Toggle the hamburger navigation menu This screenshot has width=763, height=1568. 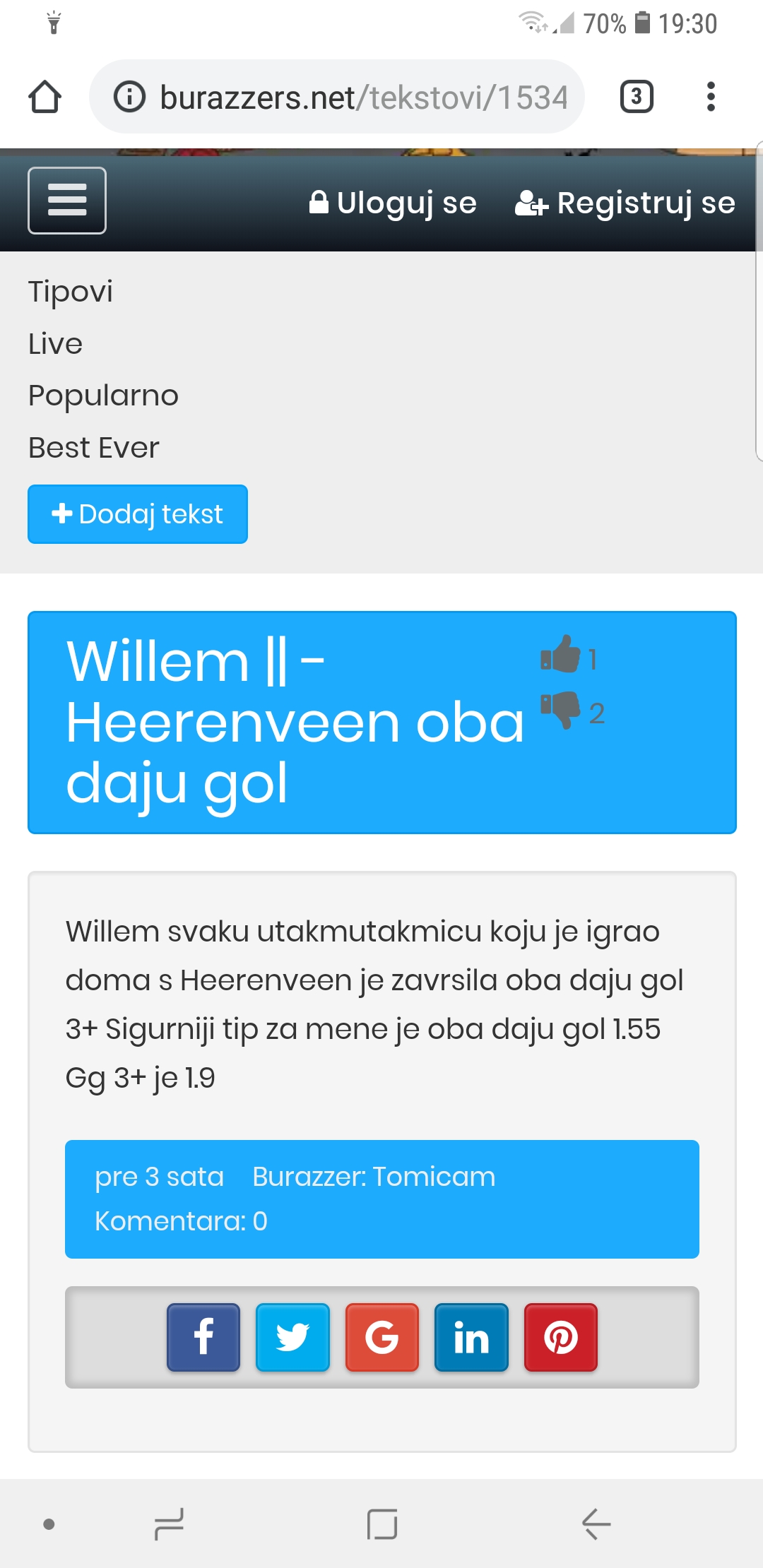[x=67, y=201]
